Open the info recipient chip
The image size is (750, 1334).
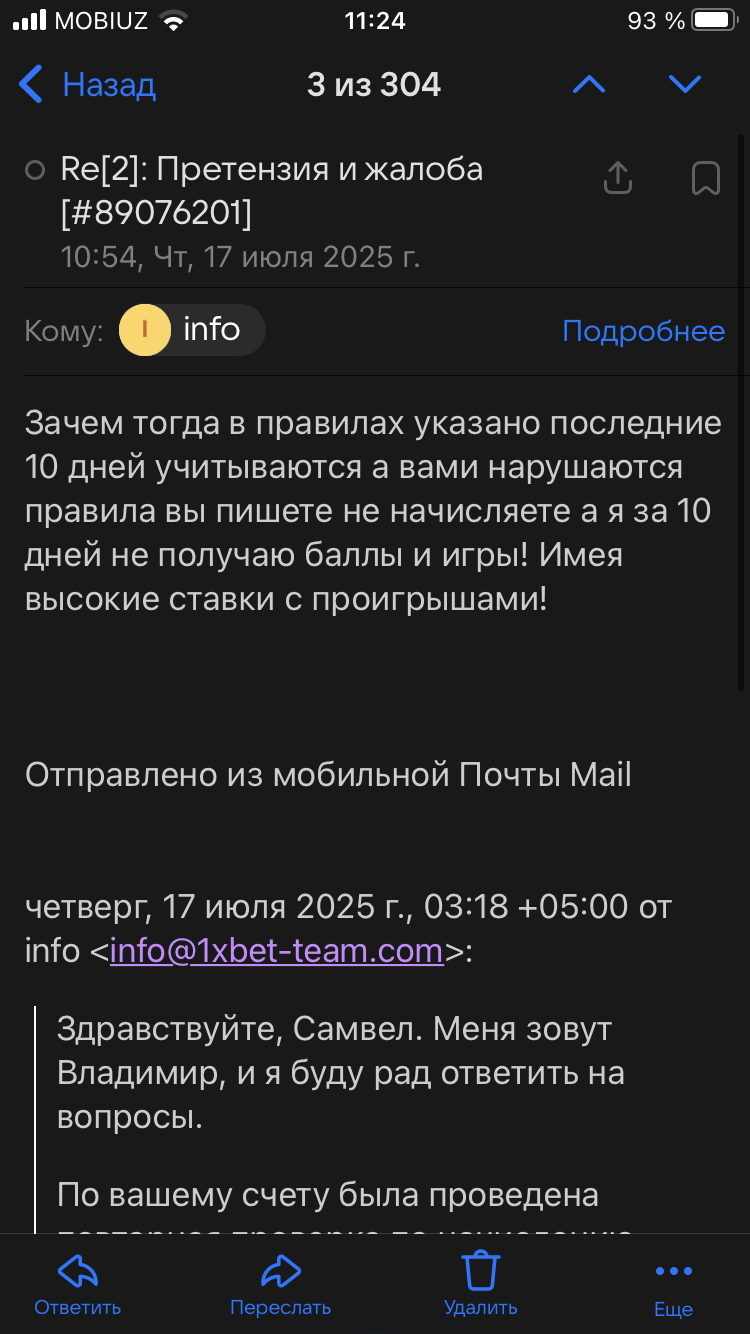pos(192,331)
